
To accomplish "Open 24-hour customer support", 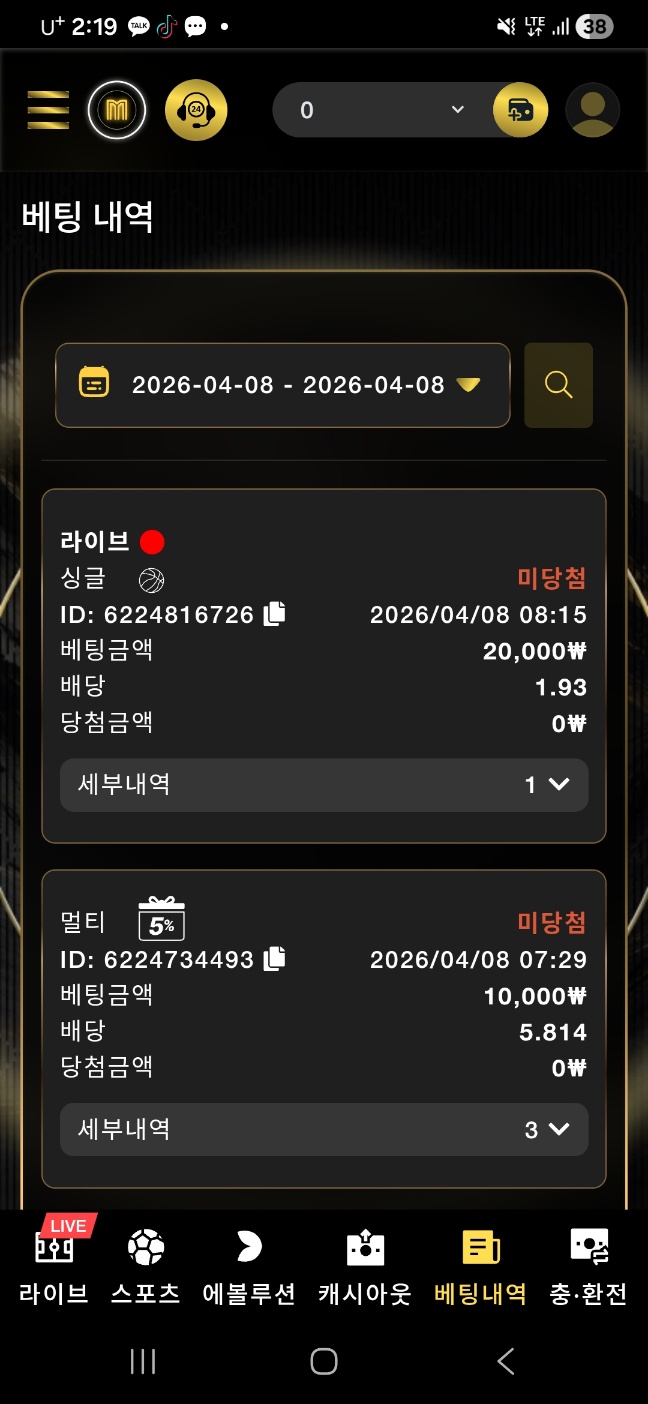I will (x=196, y=110).
